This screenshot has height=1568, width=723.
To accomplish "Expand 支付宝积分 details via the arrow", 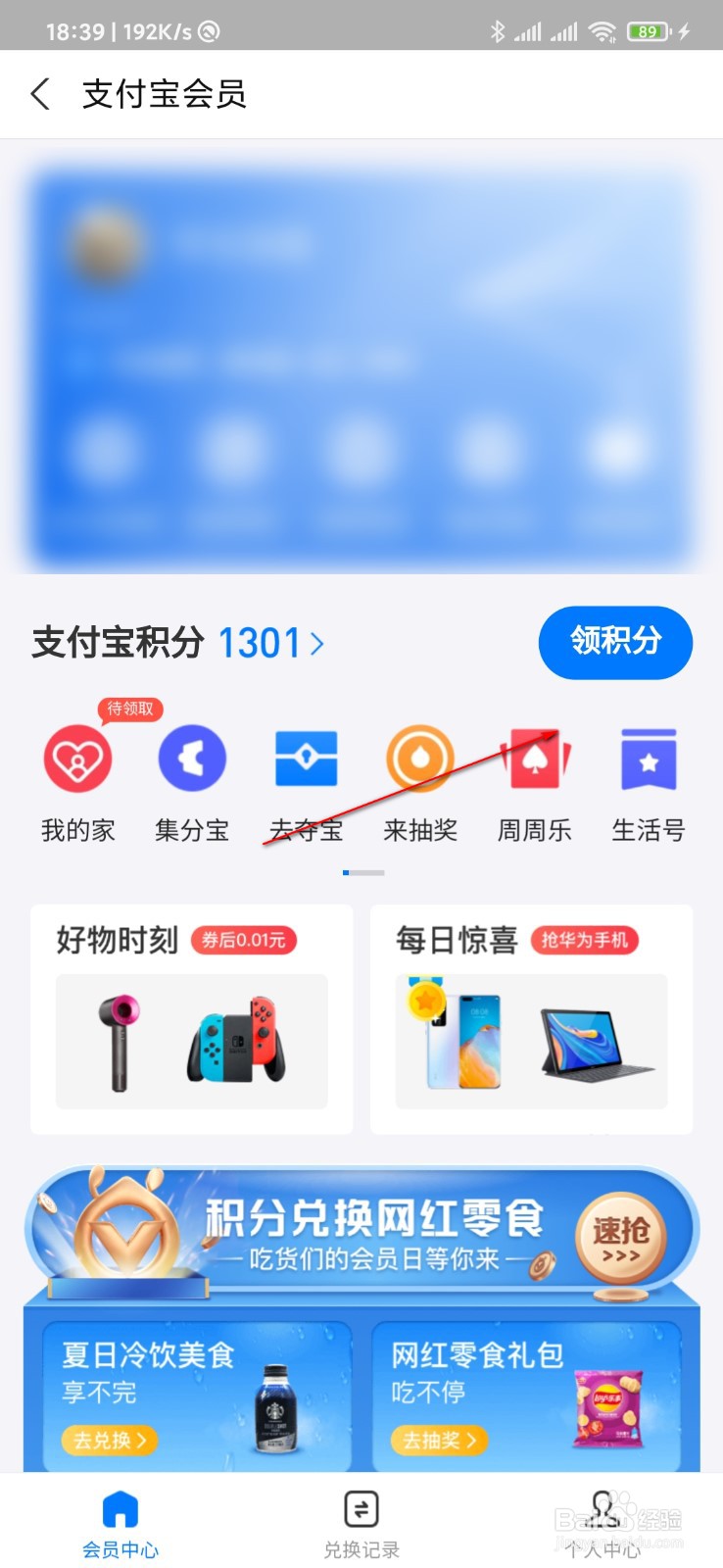I will (318, 643).
